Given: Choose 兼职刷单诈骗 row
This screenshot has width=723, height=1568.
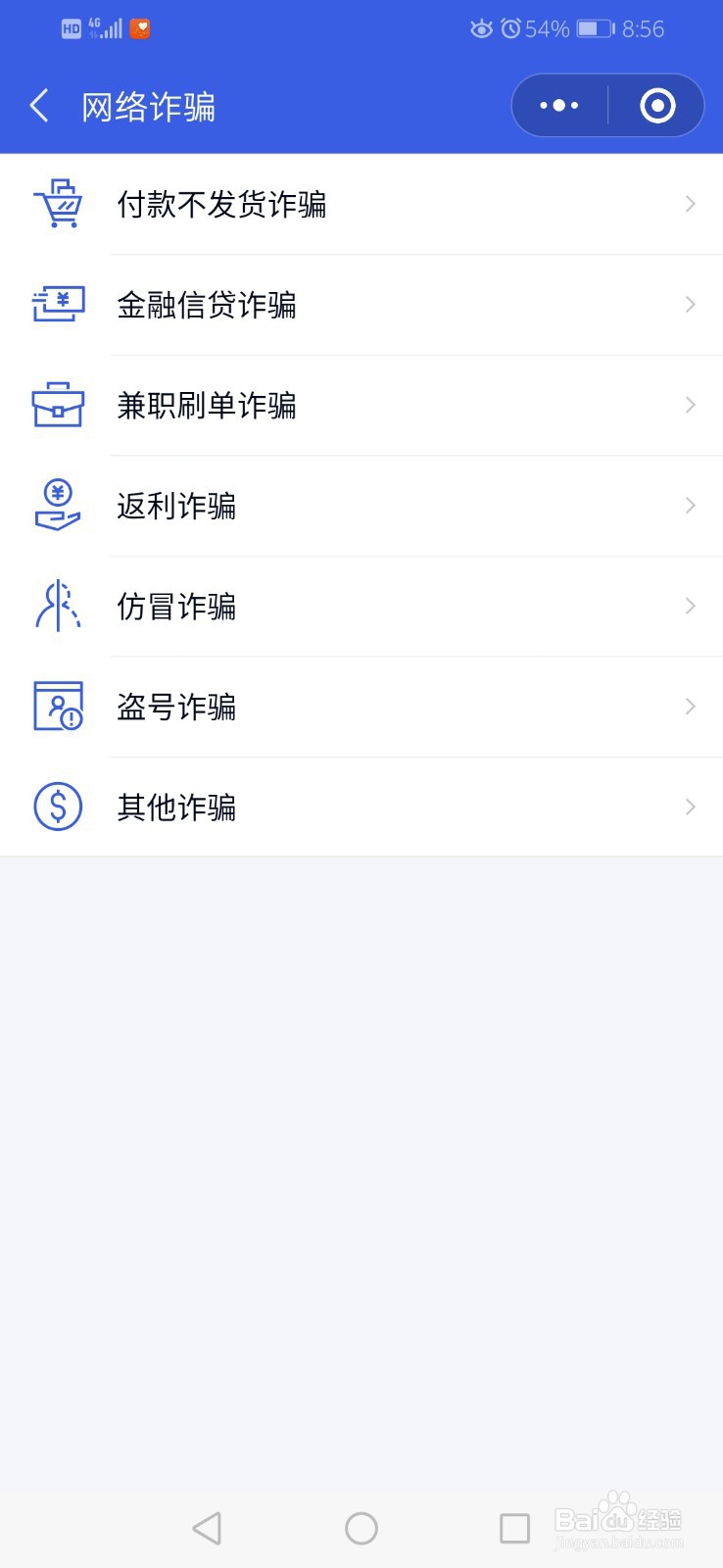Looking at the screenshot, I should coord(361,406).
